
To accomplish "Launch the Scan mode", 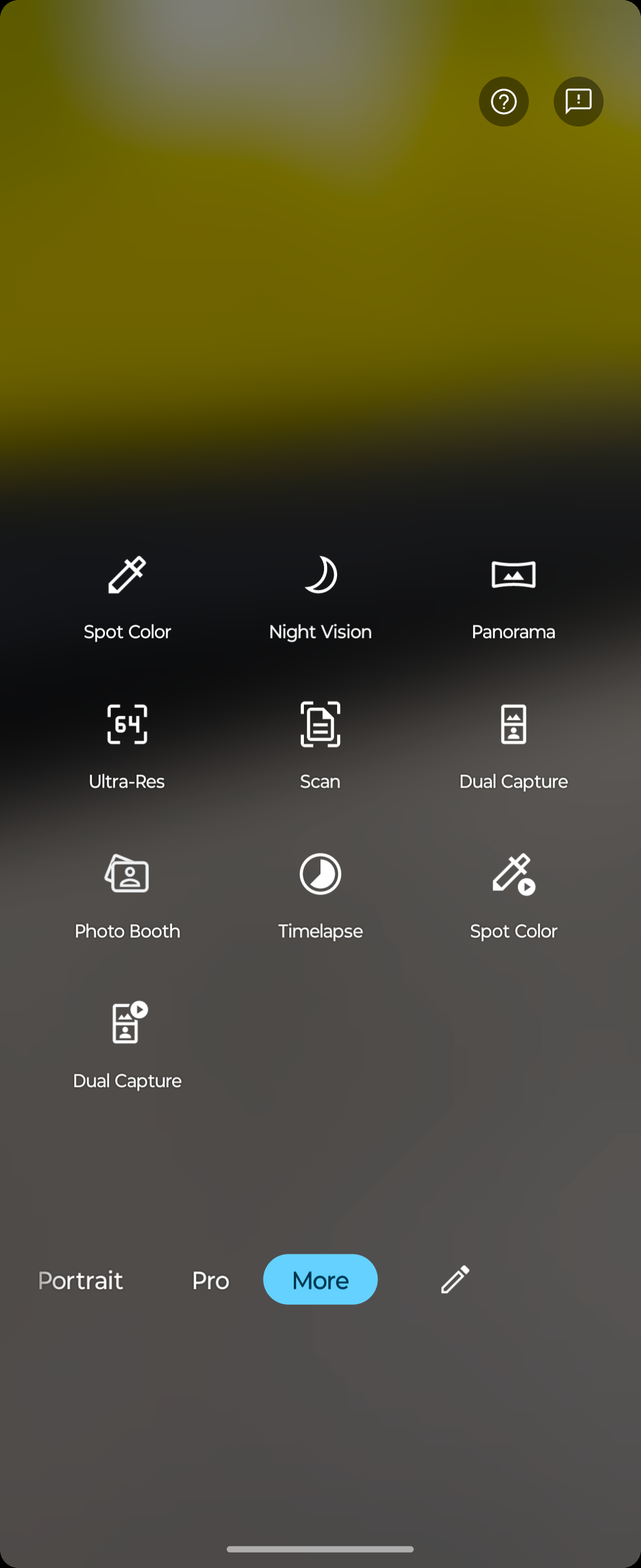I will point(320,747).
